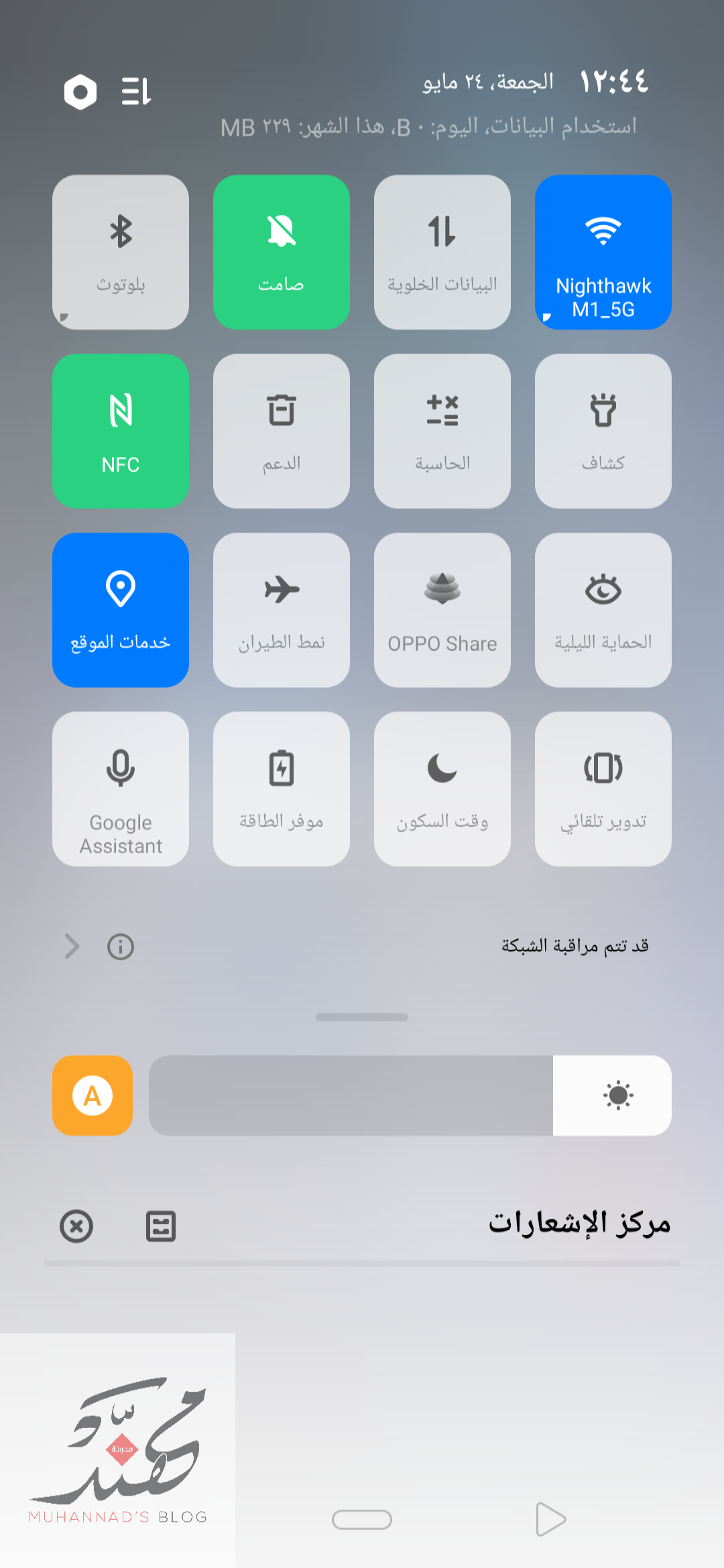Open settings from the hexagon icon

(x=80, y=92)
